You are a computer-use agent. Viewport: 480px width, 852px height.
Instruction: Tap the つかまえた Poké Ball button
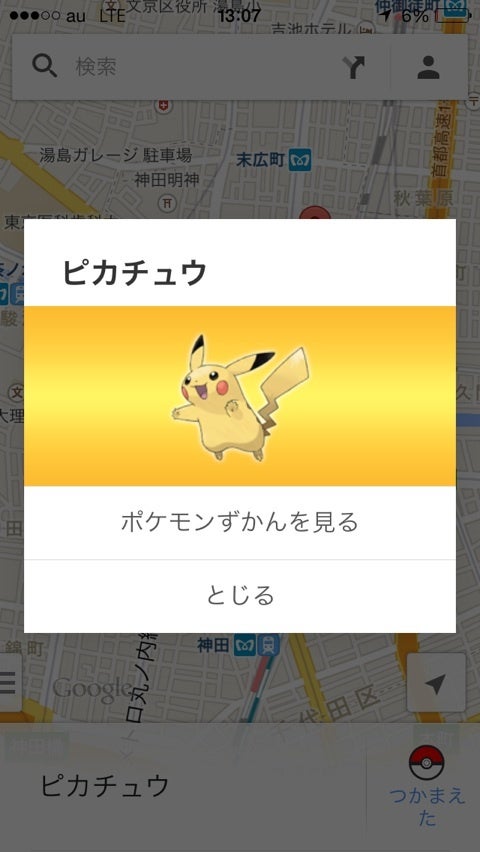pyautogui.click(x=427, y=785)
